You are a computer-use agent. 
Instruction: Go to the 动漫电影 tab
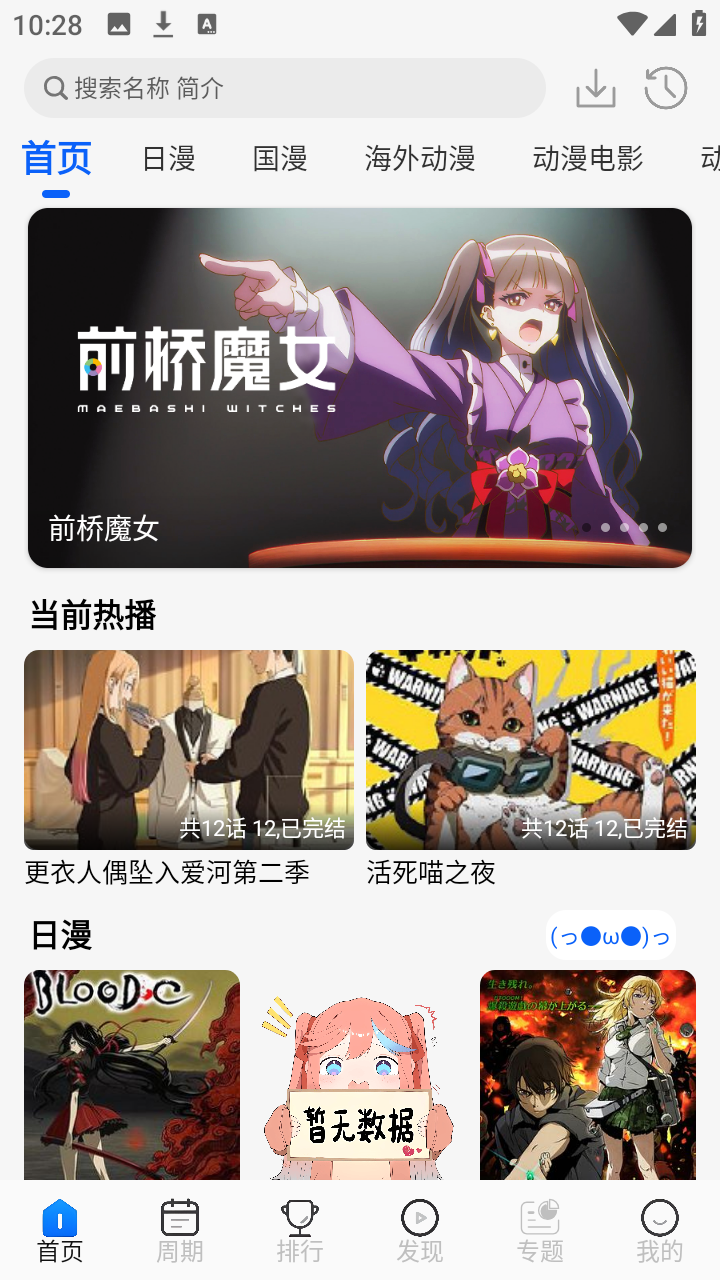(x=588, y=158)
